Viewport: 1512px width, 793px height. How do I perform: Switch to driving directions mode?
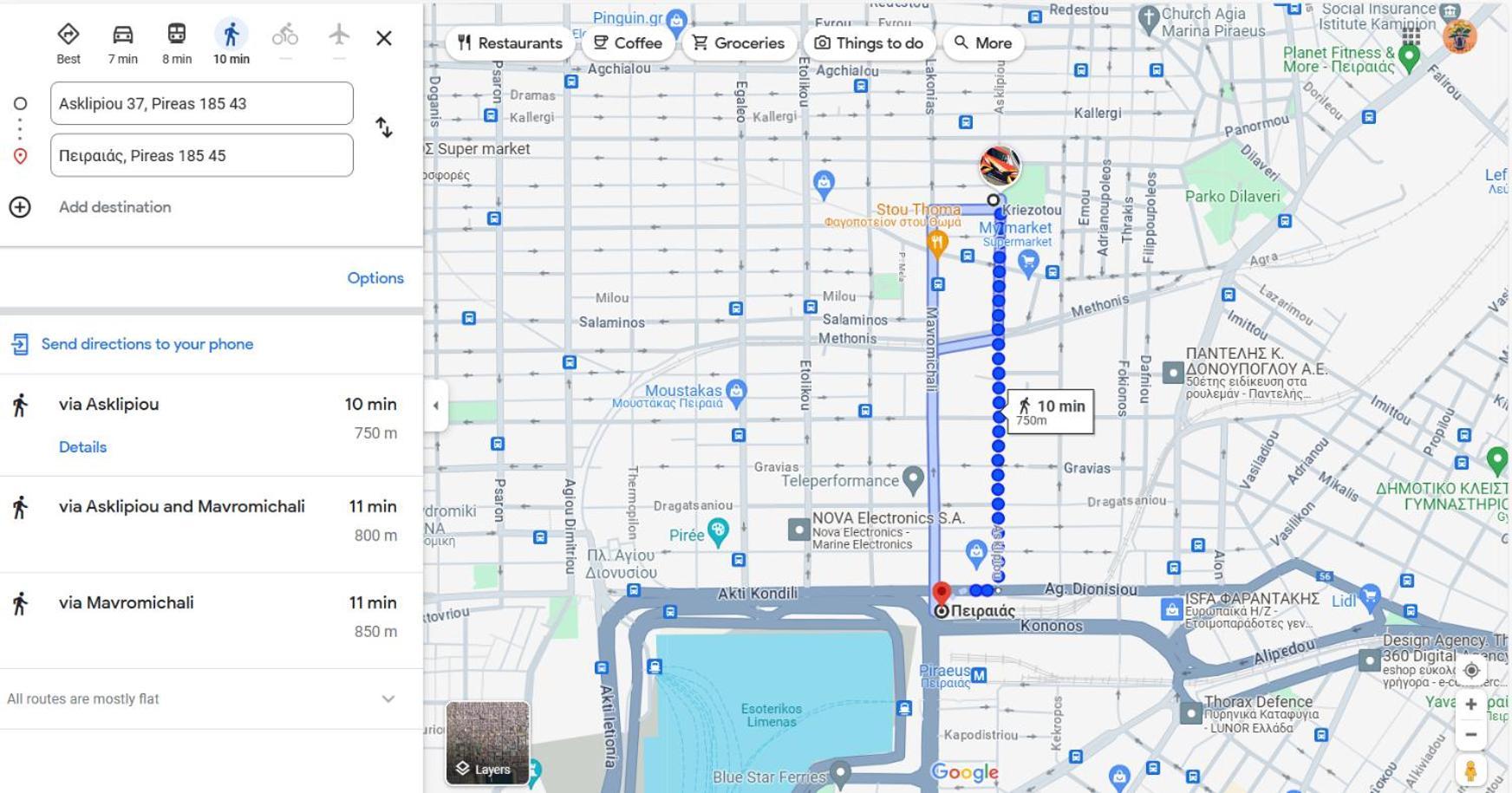point(122,42)
